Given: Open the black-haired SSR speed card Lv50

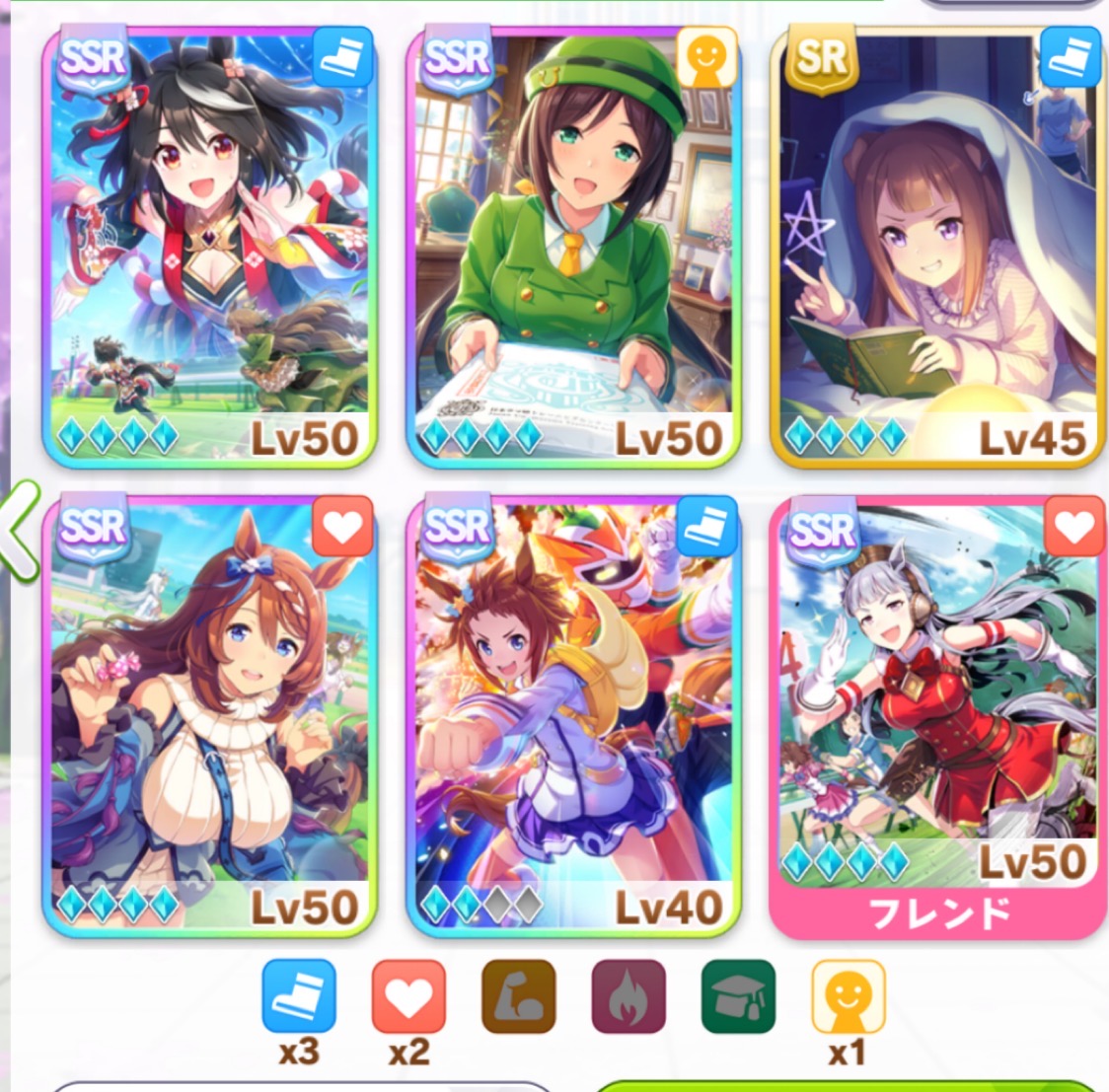Looking at the screenshot, I should (x=209, y=247).
